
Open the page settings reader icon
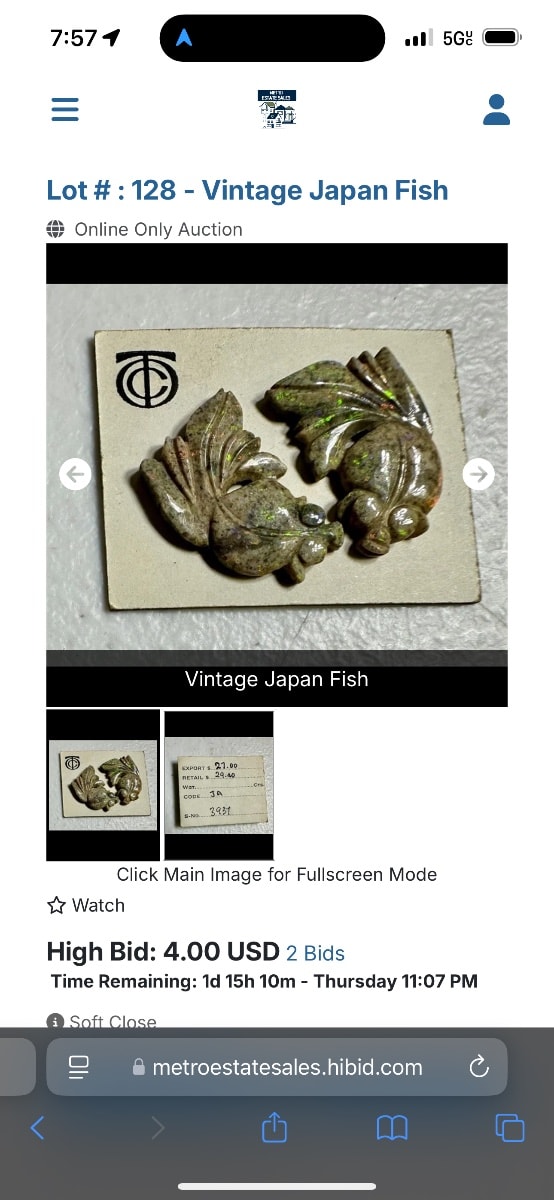(79, 1067)
